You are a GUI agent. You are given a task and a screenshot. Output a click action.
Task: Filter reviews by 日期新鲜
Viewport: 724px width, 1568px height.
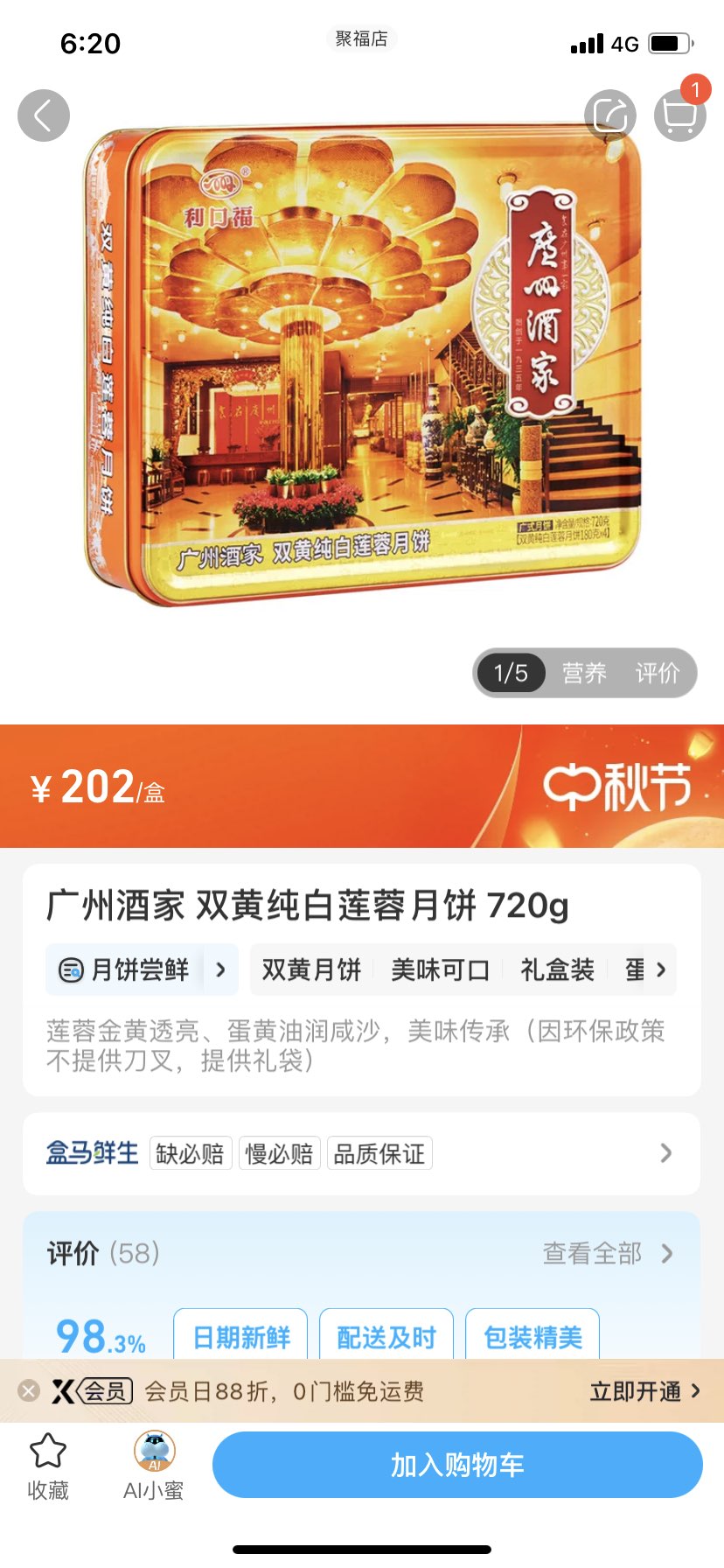[x=240, y=1337]
